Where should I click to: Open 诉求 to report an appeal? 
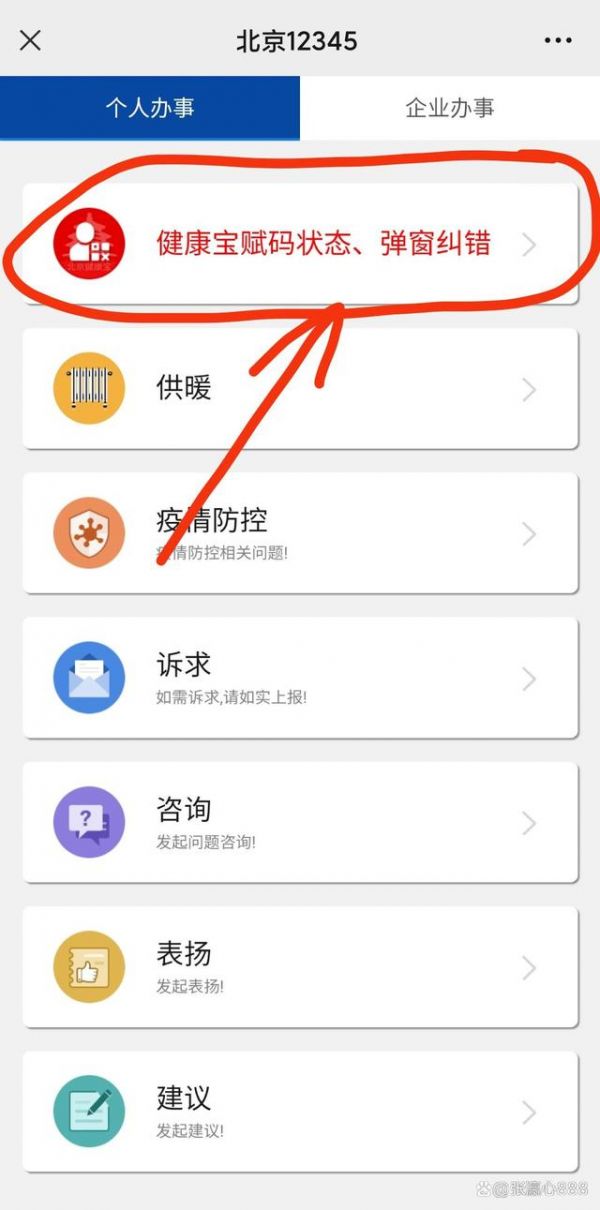[x=300, y=678]
